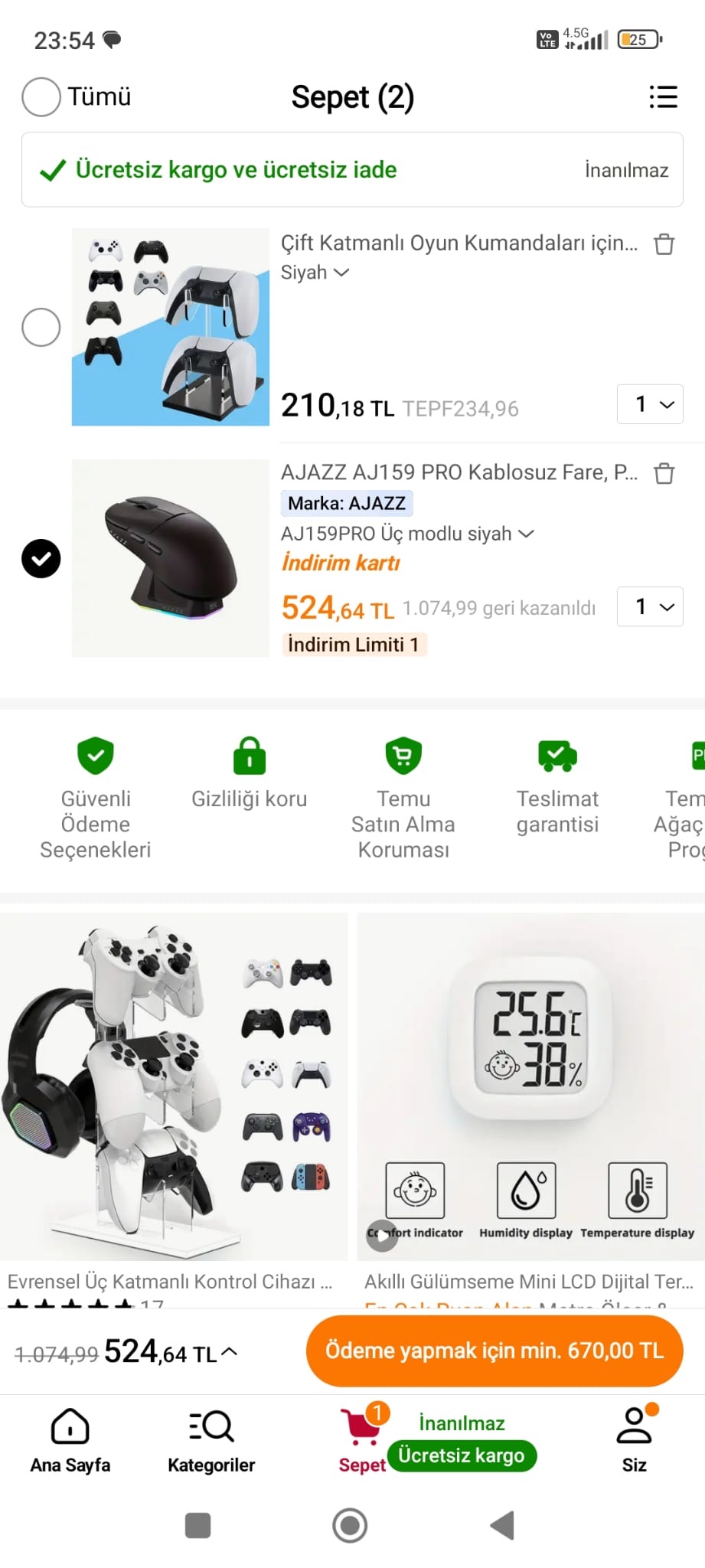Tap the Ödeme yapmak için min. 670,00 TL button
This screenshot has height=1568, width=705.
pyautogui.click(x=494, y=1351)
